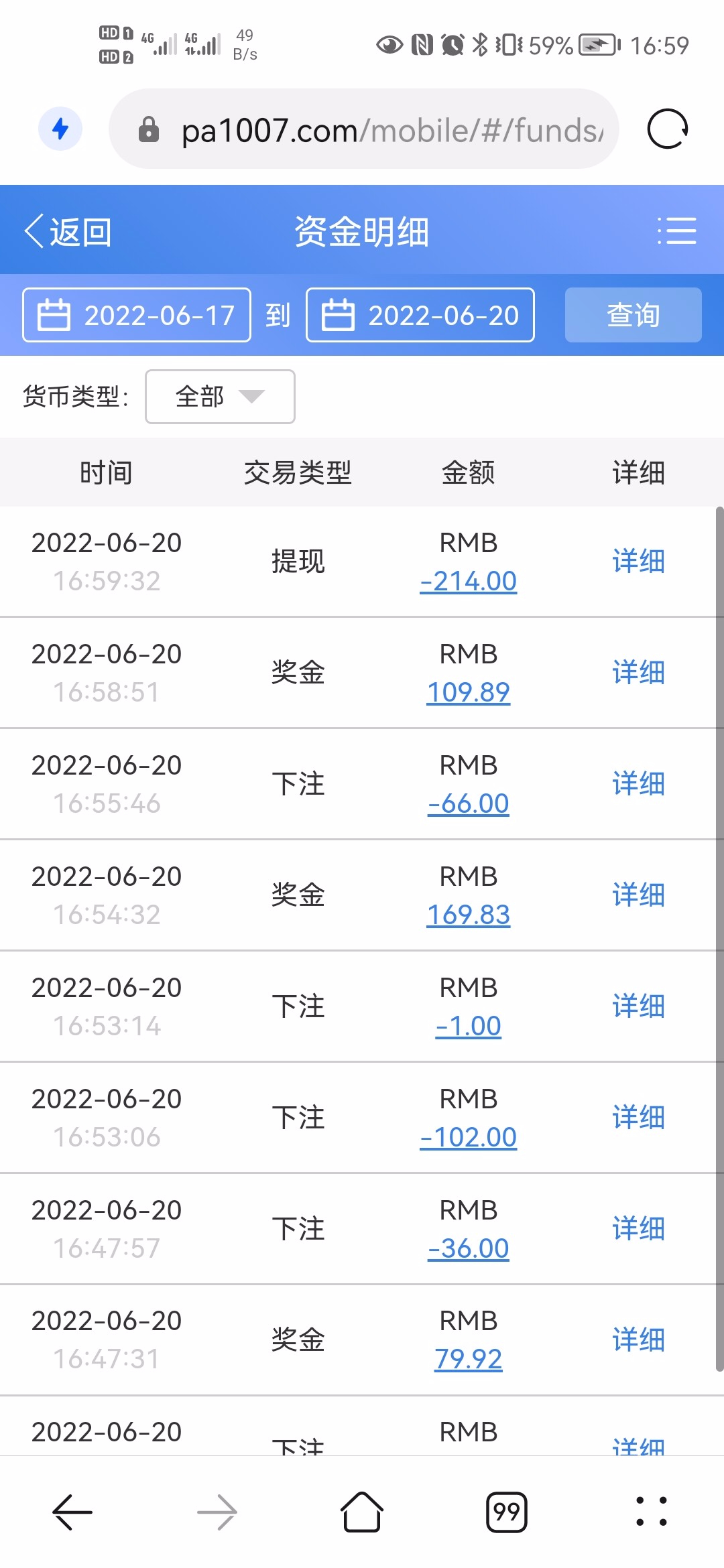Open the list menu icon in the header
This screenshot has height=1568, width=724.
pos(677,231)
